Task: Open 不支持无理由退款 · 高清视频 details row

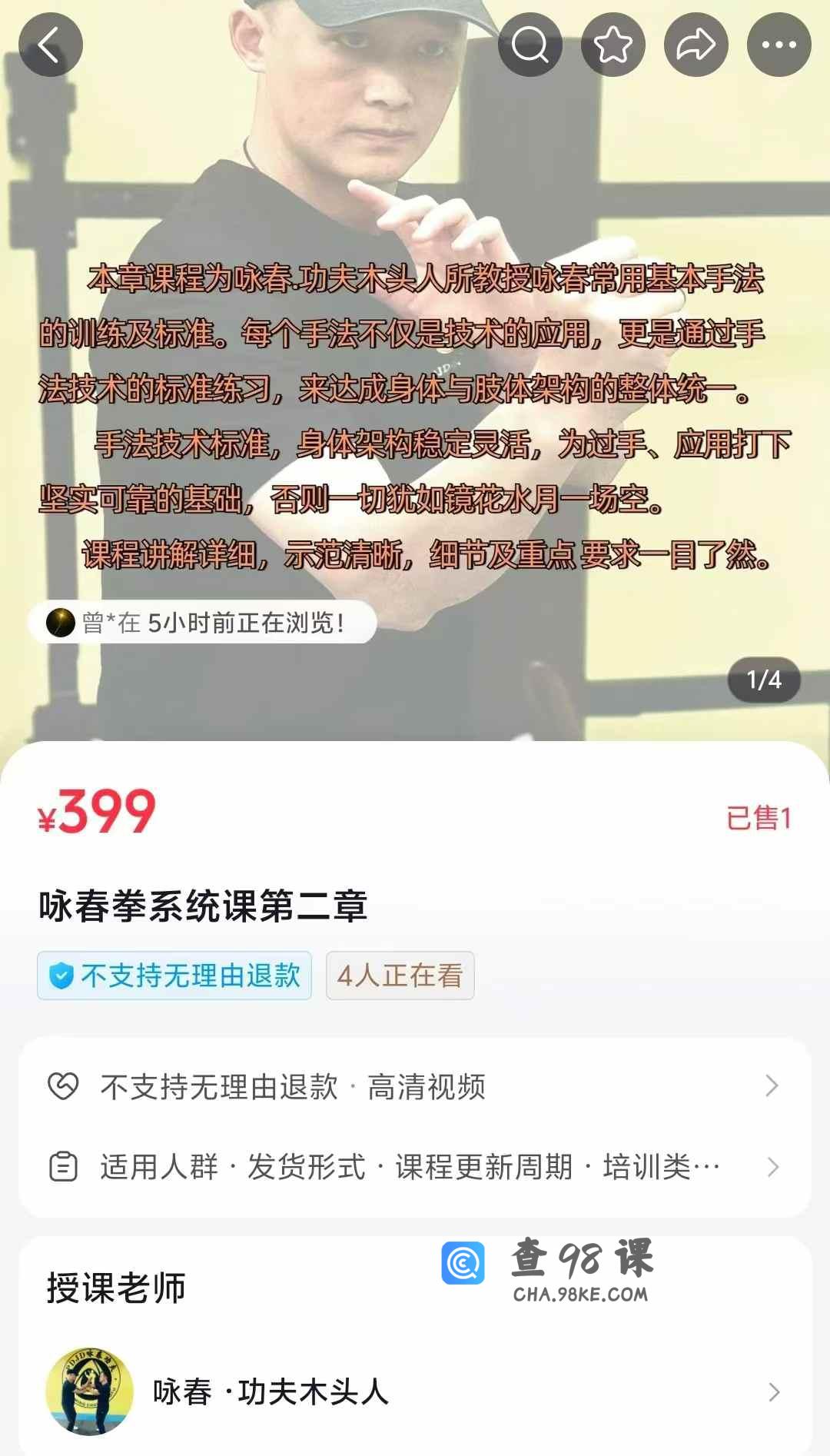Action: pyautogui.click(x=415, y=1086)
